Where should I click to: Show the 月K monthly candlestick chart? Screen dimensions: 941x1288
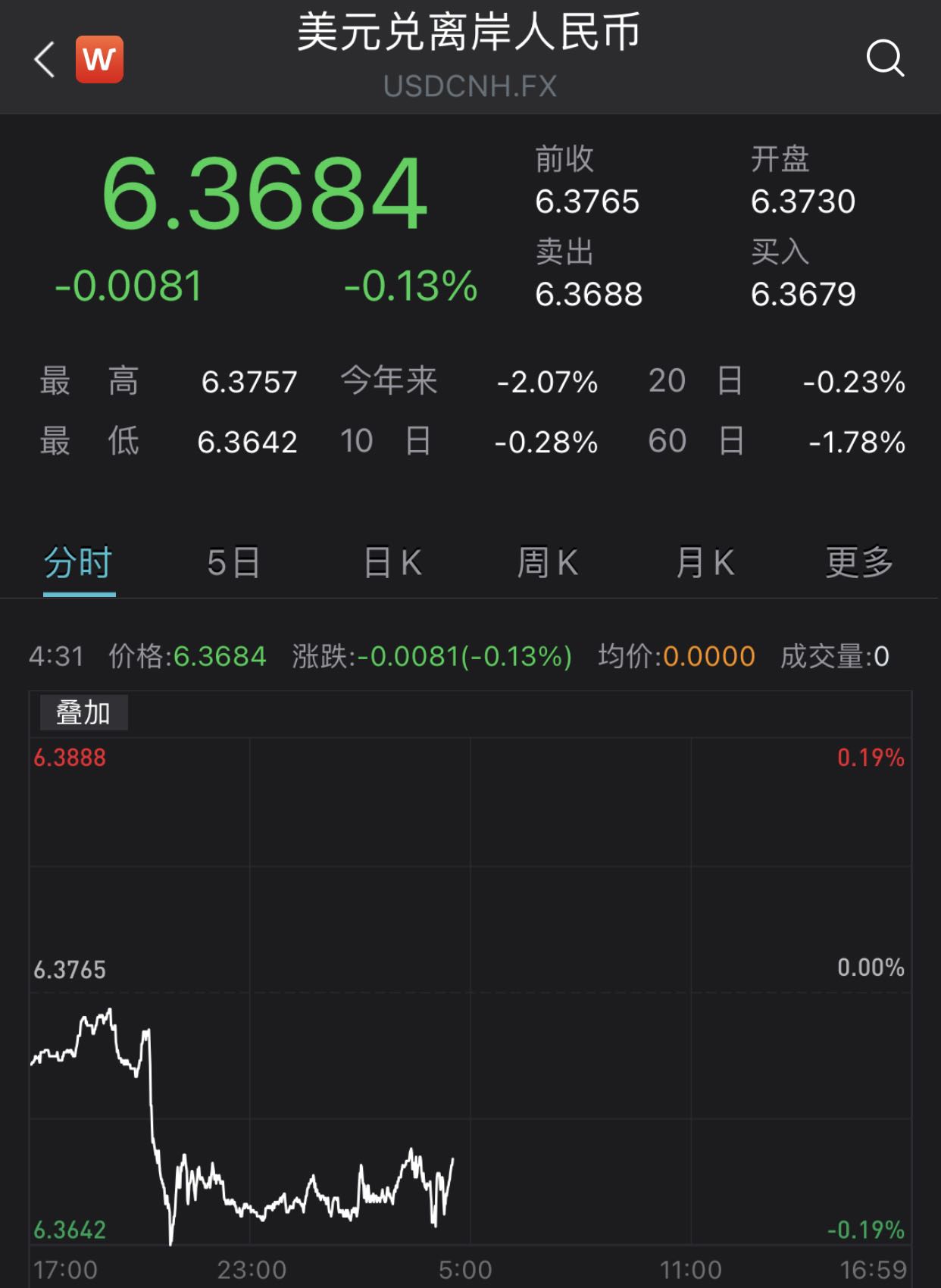pyautogui.click(x=705, y=563)
